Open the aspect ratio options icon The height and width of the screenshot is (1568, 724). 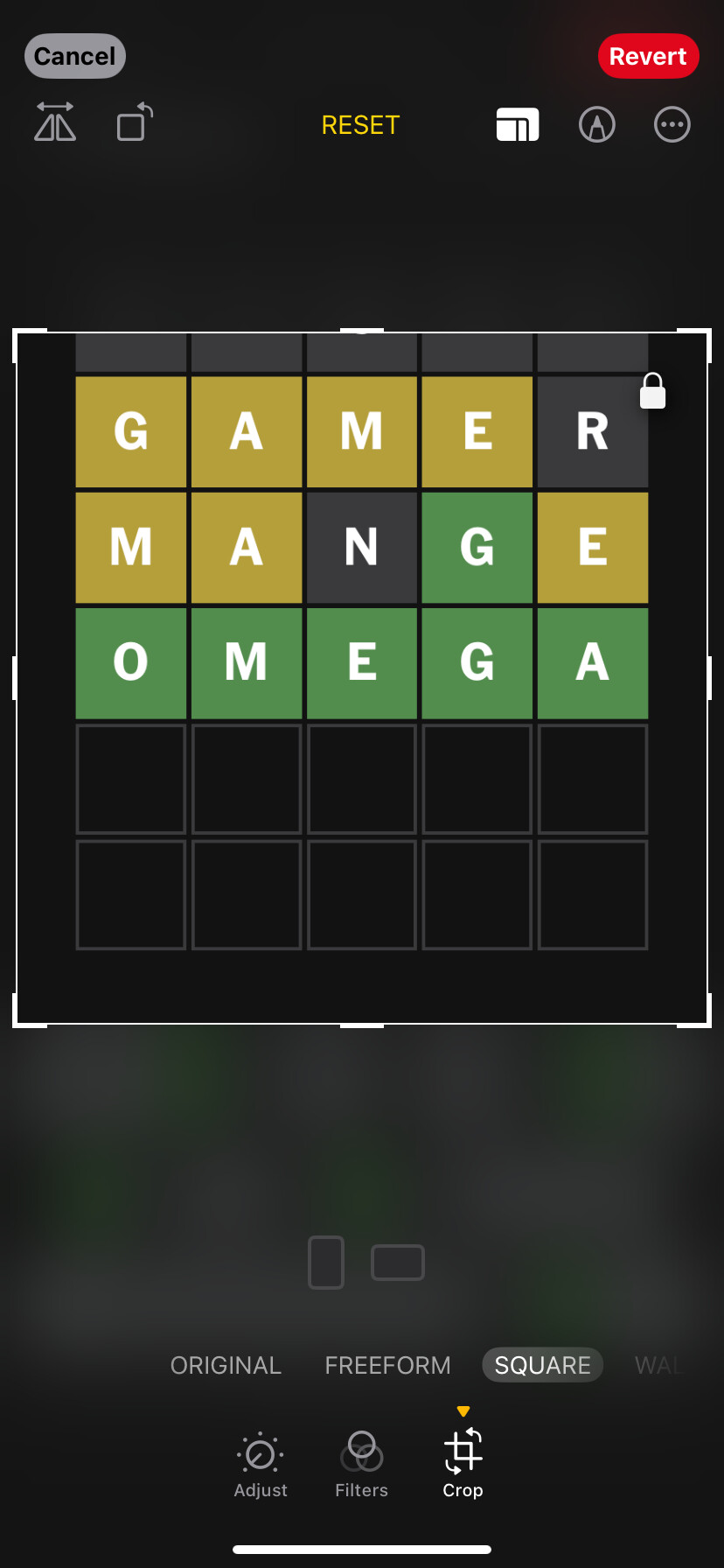[518, 124]
